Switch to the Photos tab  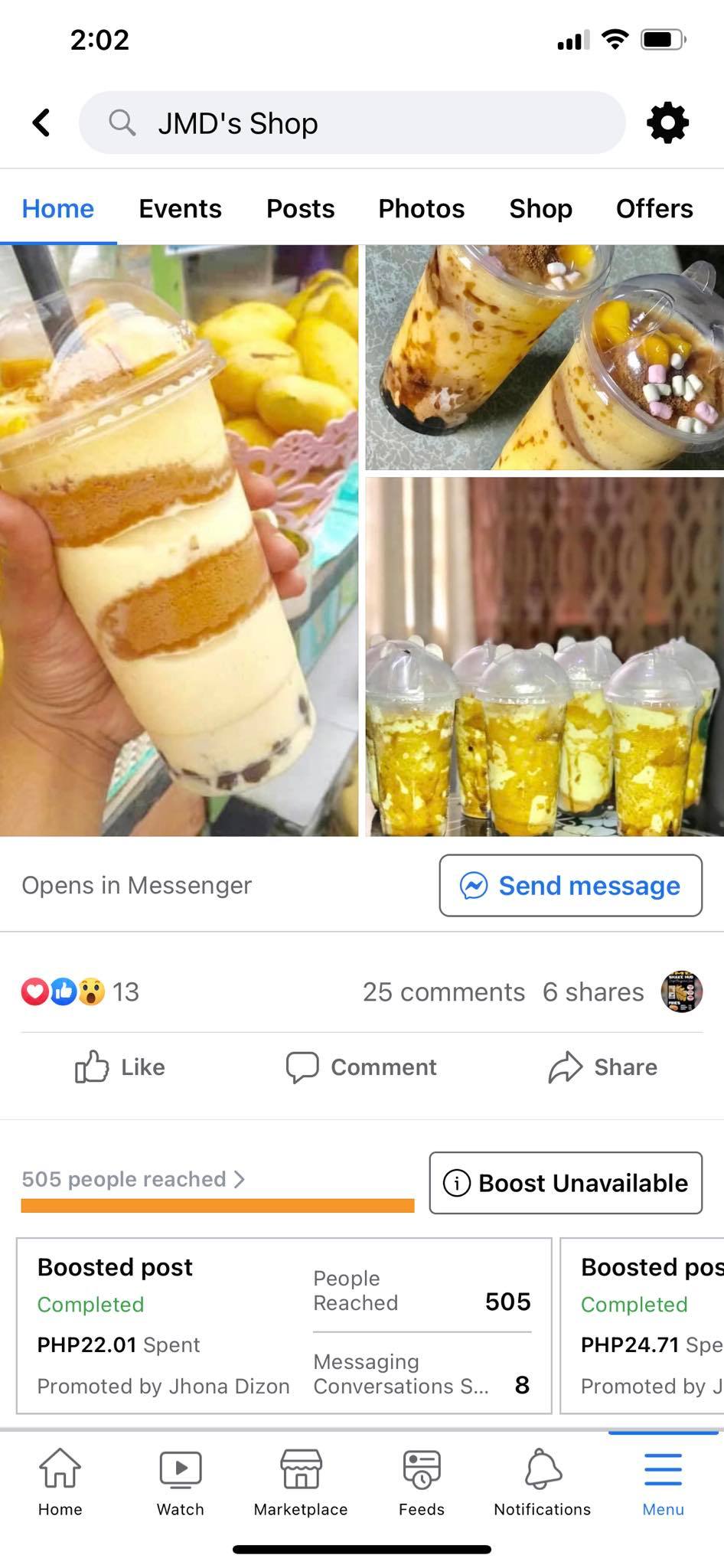click(x=421, y=208)
